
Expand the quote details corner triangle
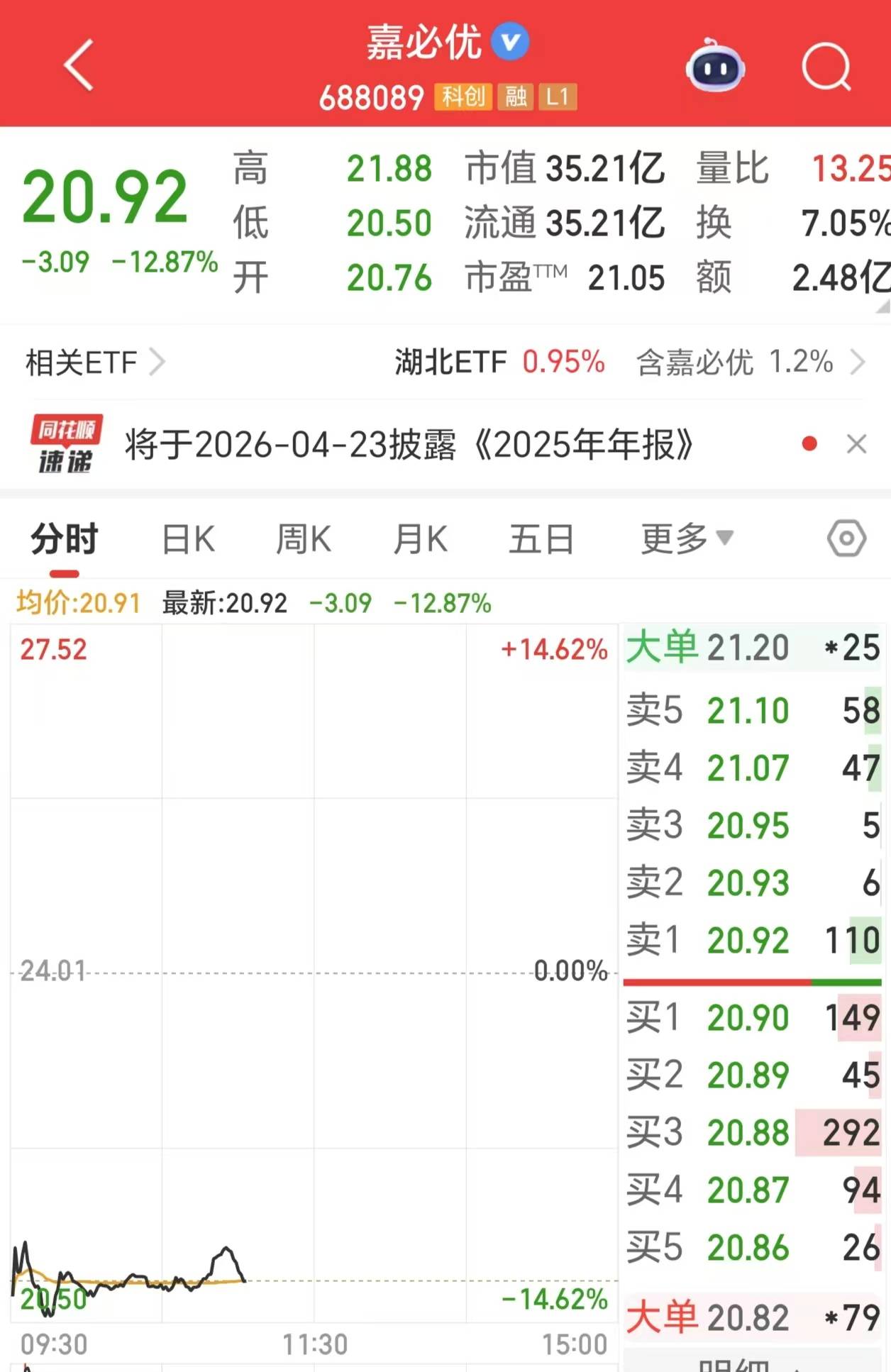coord(882,306)
